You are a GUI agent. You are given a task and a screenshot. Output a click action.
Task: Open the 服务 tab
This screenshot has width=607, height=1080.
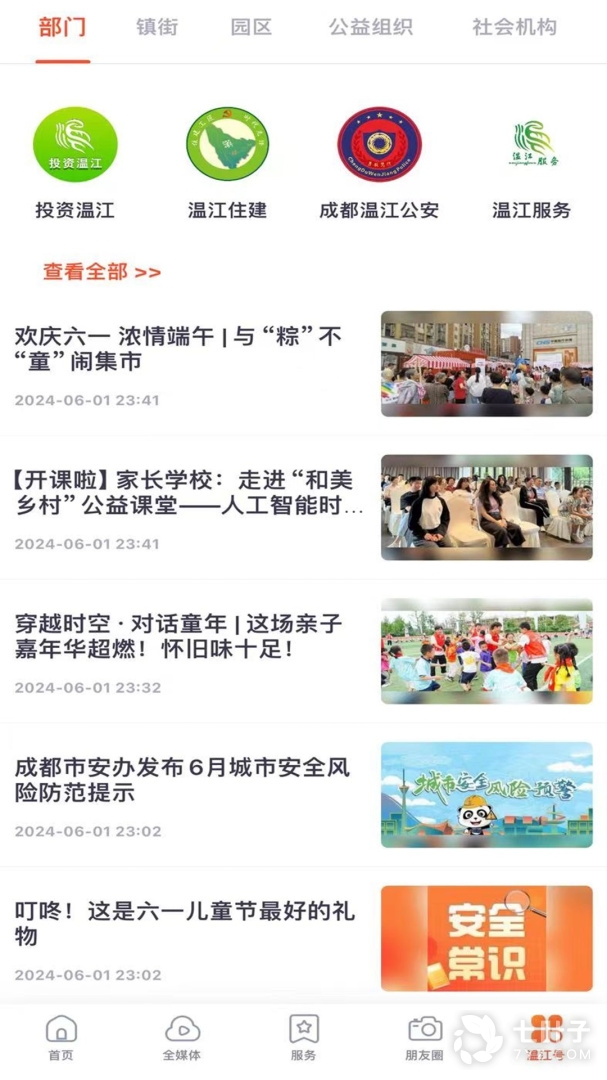coord(303,1037)
